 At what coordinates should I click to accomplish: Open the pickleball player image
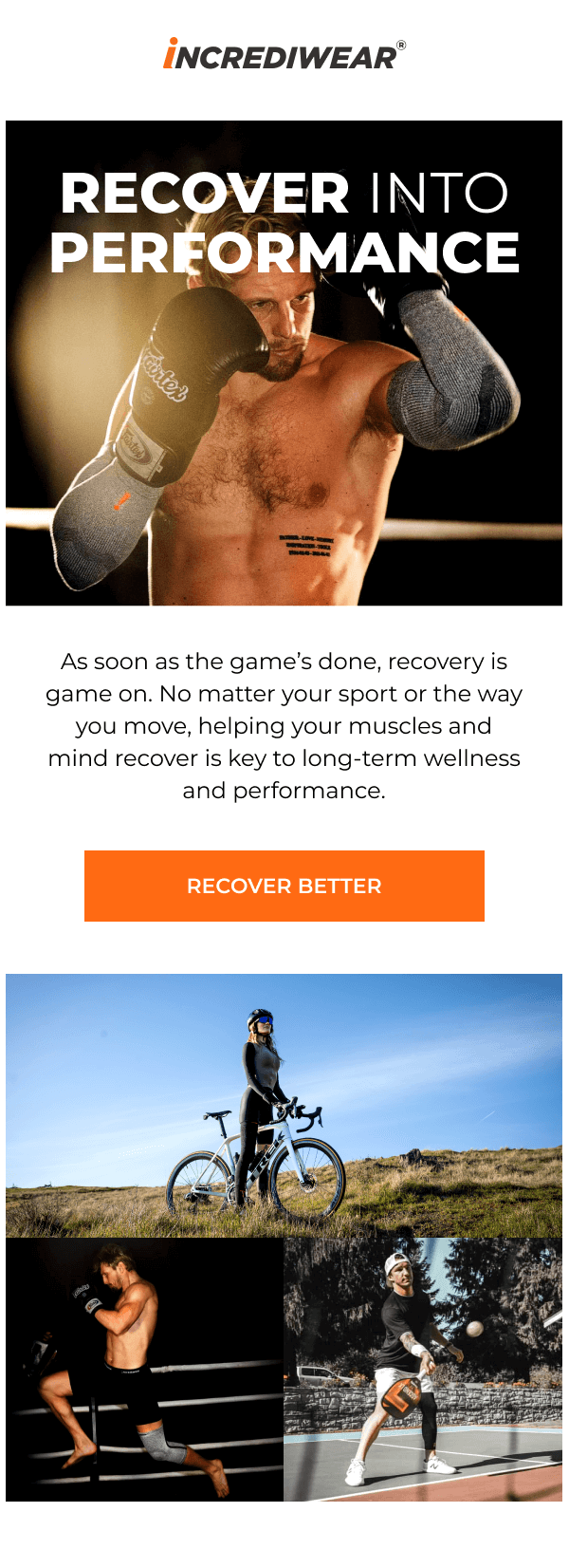tap(423, 1369)
